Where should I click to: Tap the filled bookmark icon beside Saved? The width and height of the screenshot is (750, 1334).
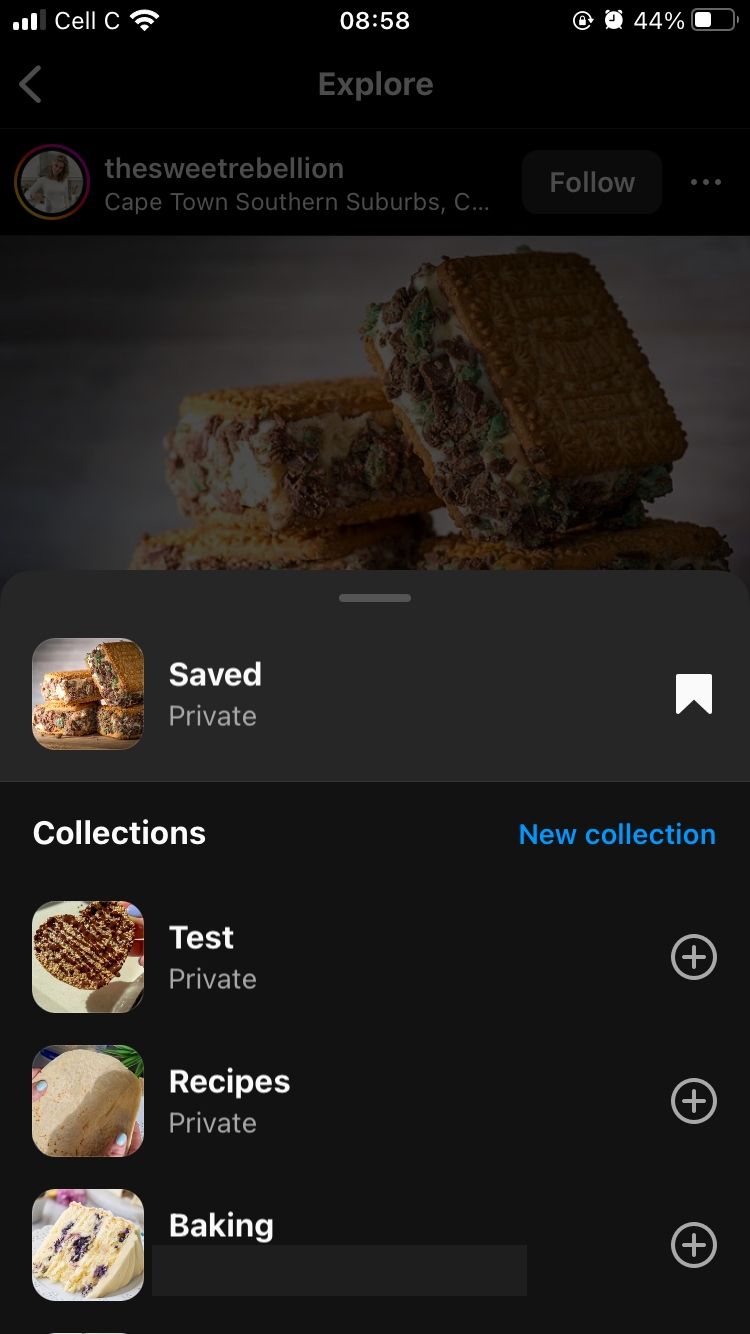pos(693,694)
